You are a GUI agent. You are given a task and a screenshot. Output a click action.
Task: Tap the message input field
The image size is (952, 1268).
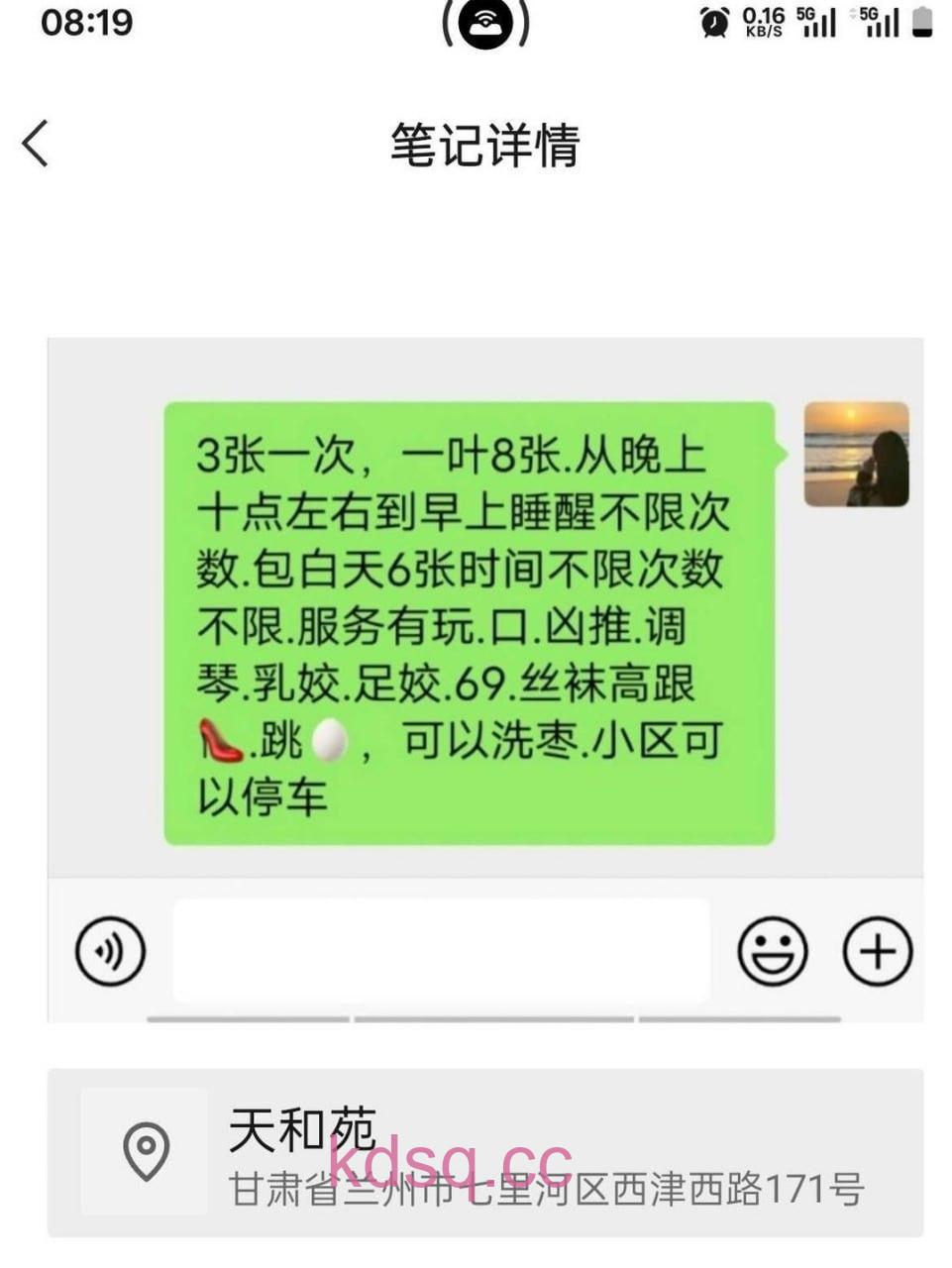(443, 950)
